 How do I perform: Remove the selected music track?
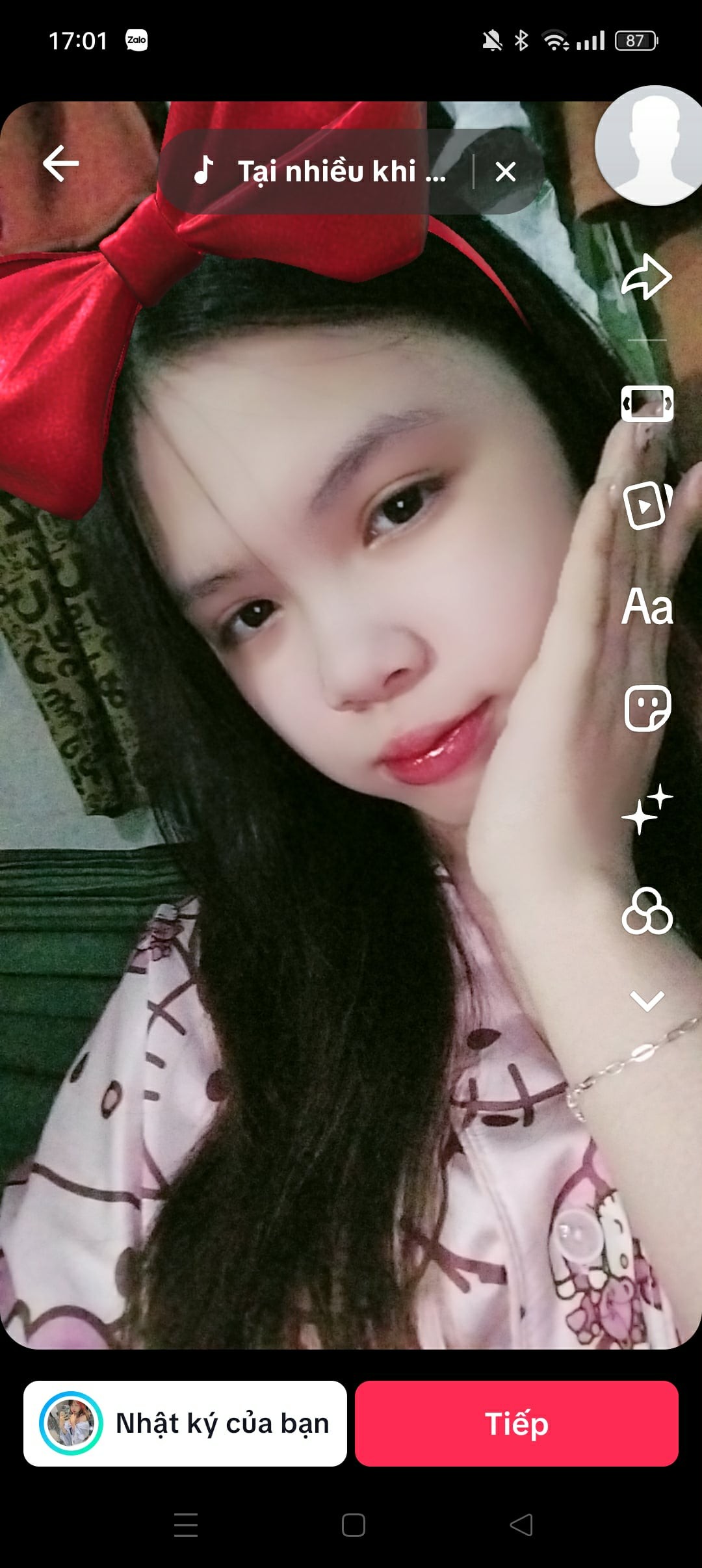(505, 172)
